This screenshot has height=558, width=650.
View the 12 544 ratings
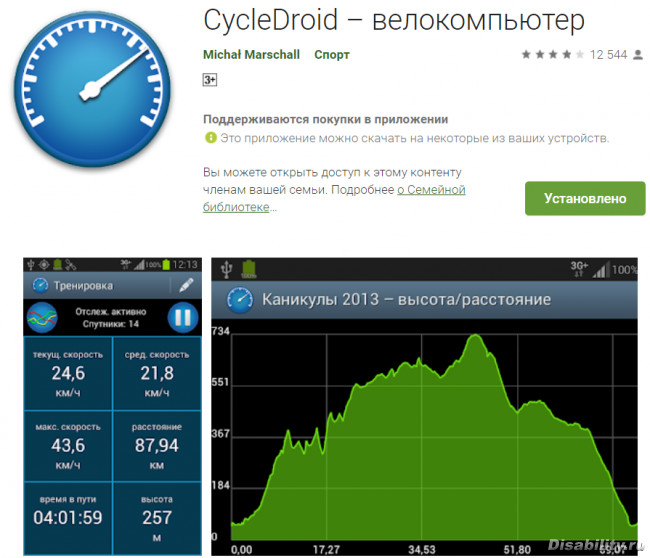tap(608, 55)
